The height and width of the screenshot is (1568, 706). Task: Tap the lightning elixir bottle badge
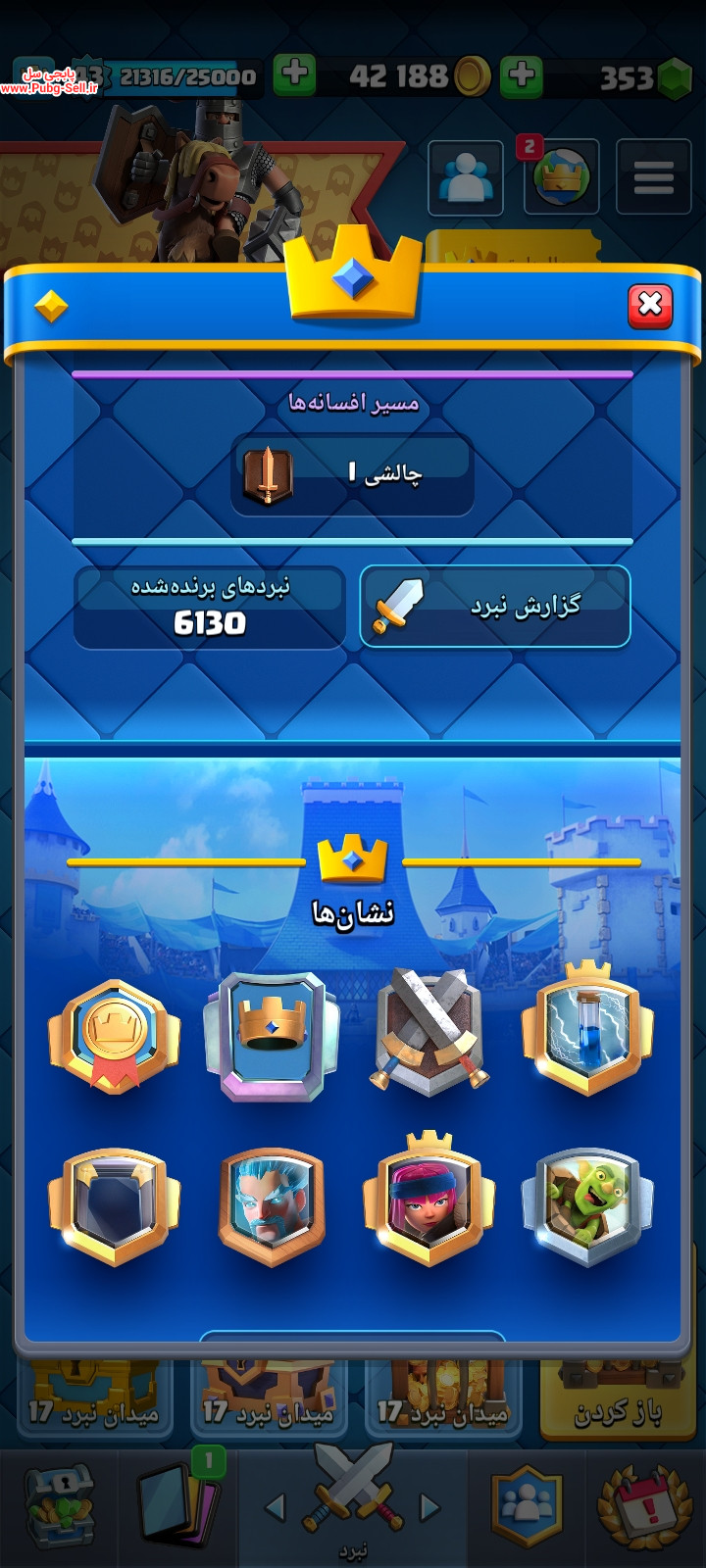[x=587, y=1029]
